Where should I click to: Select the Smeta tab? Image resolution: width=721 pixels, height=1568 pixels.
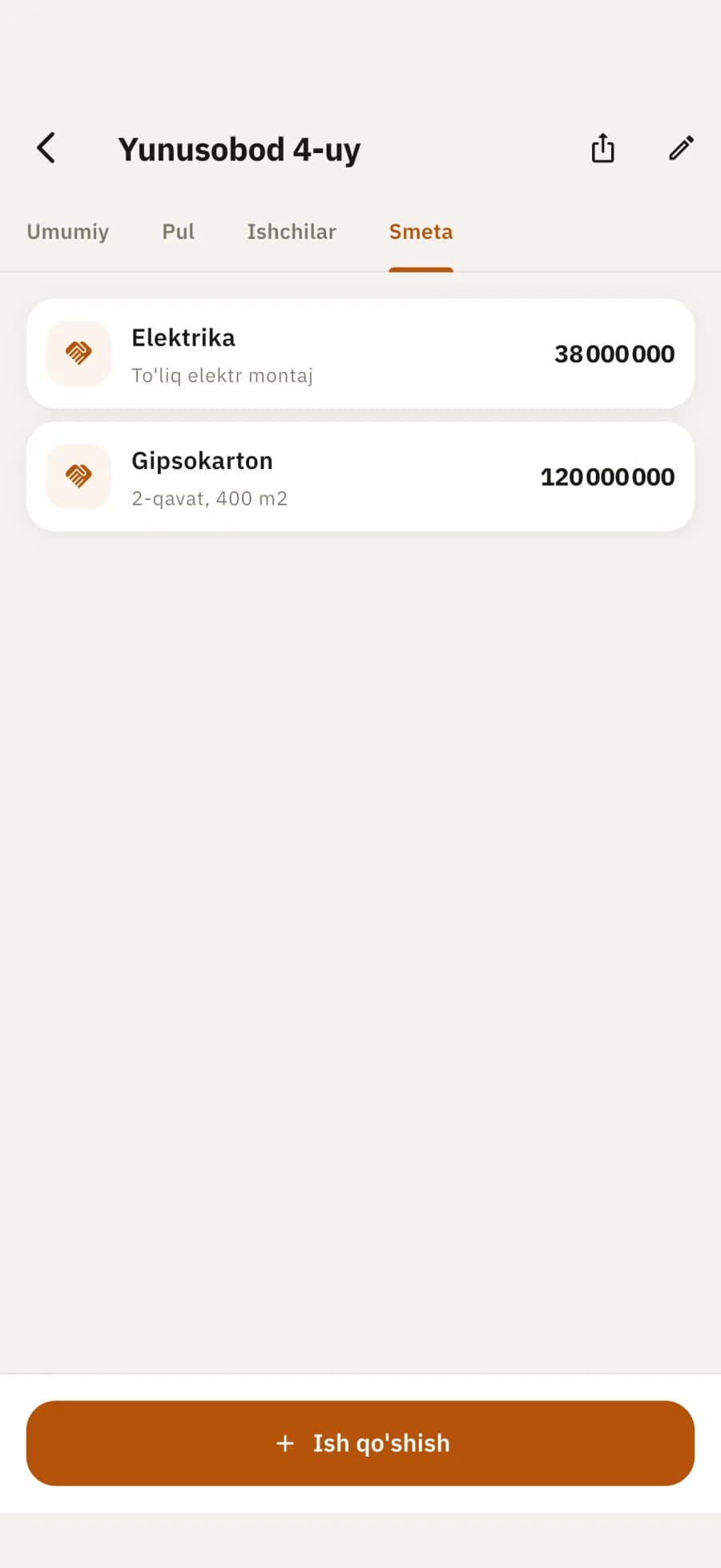pos(421,232)
